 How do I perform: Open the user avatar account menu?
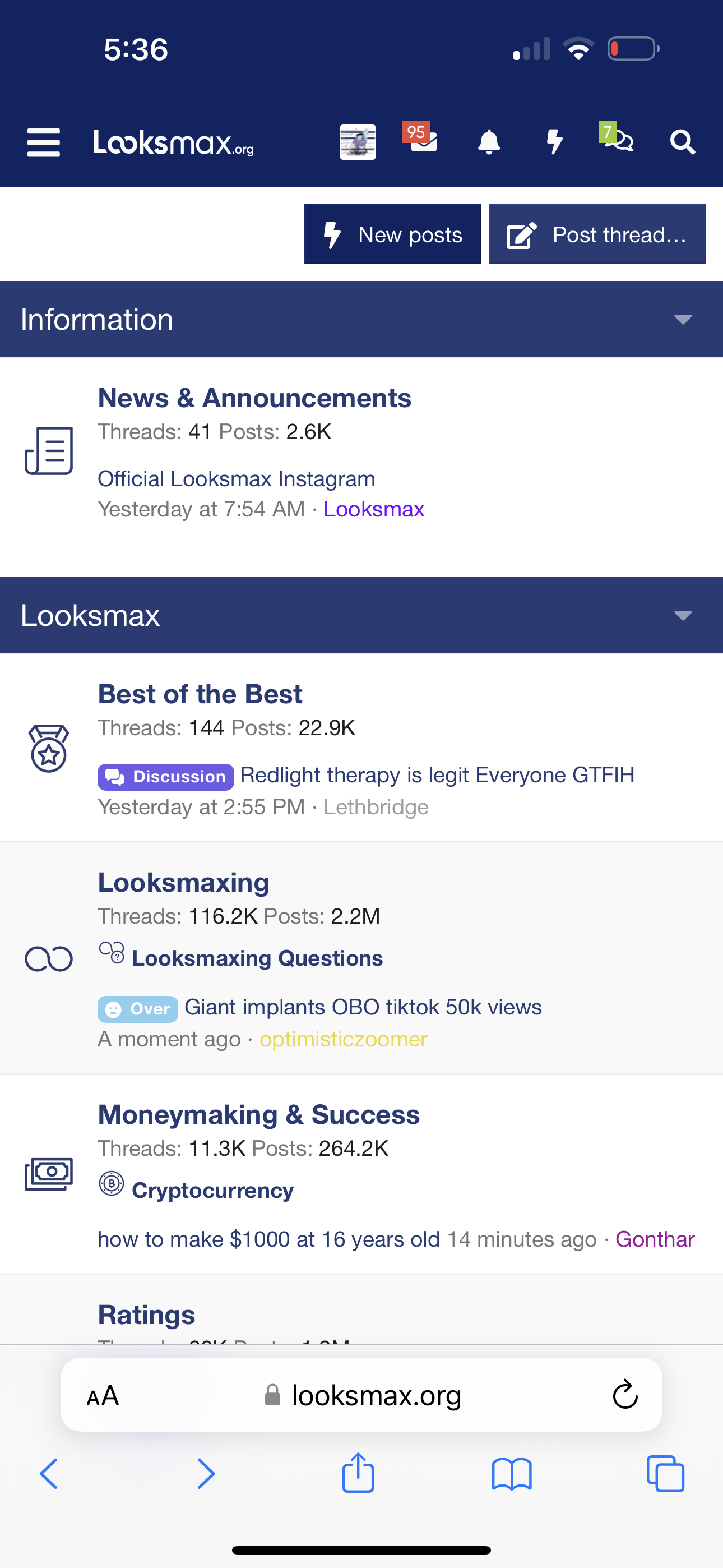(x=357, y=142)
